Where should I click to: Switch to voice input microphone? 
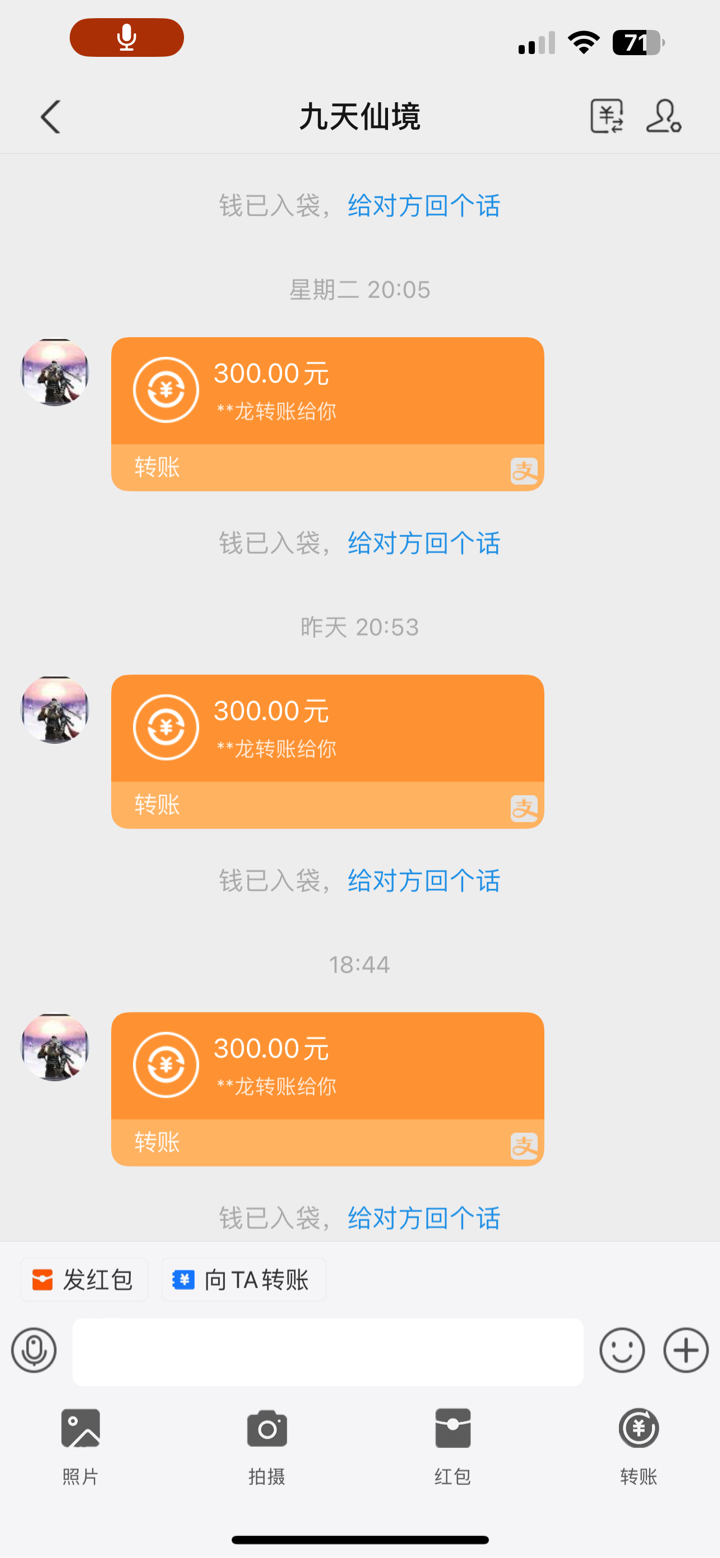click(x=34, y=1351)
